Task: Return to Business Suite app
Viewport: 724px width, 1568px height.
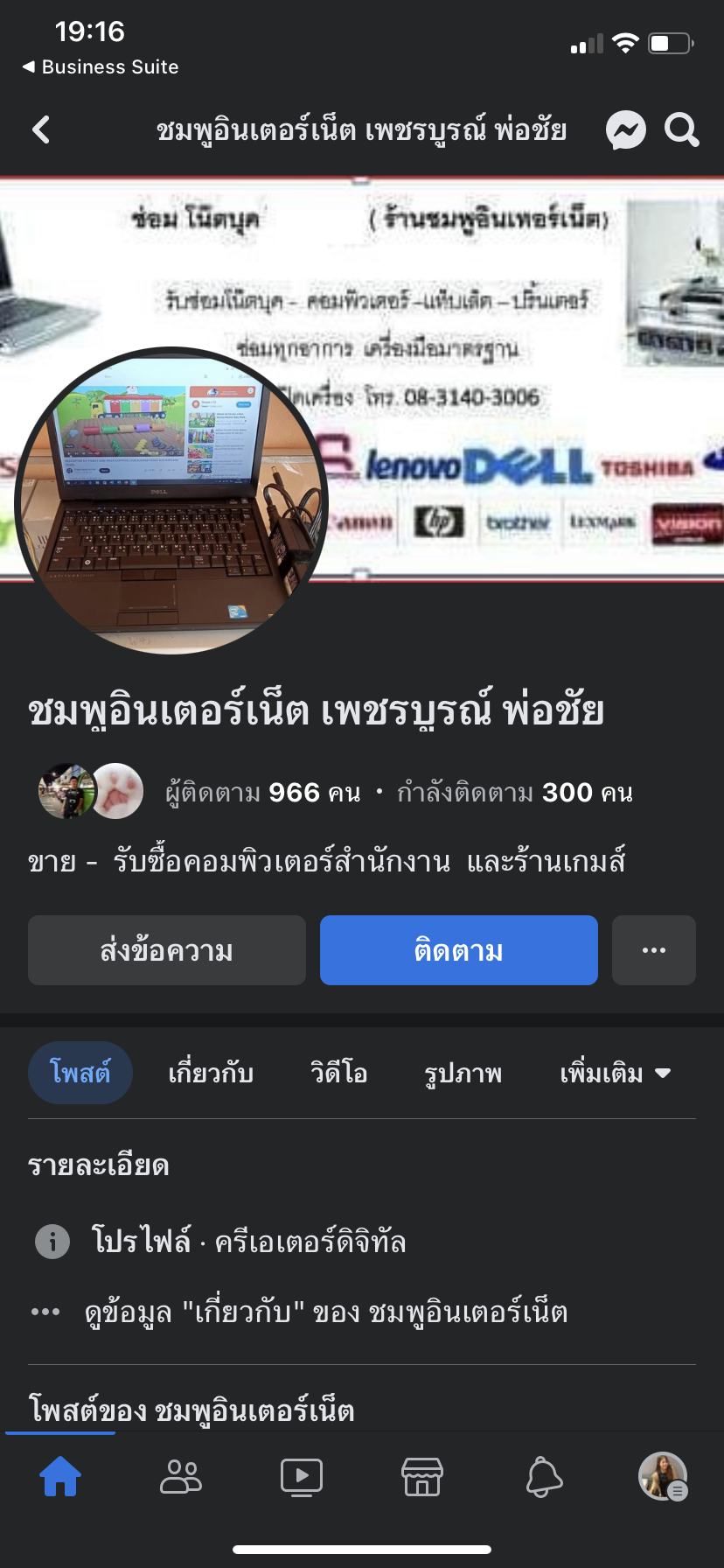Action: click(100, 66)
